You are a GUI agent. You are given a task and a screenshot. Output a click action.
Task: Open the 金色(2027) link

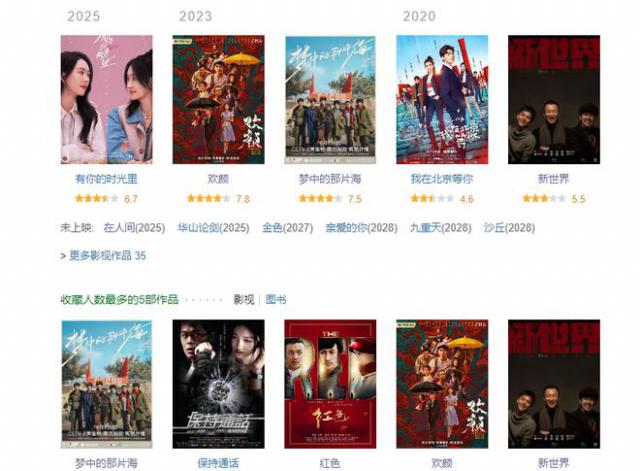[284, 228]
